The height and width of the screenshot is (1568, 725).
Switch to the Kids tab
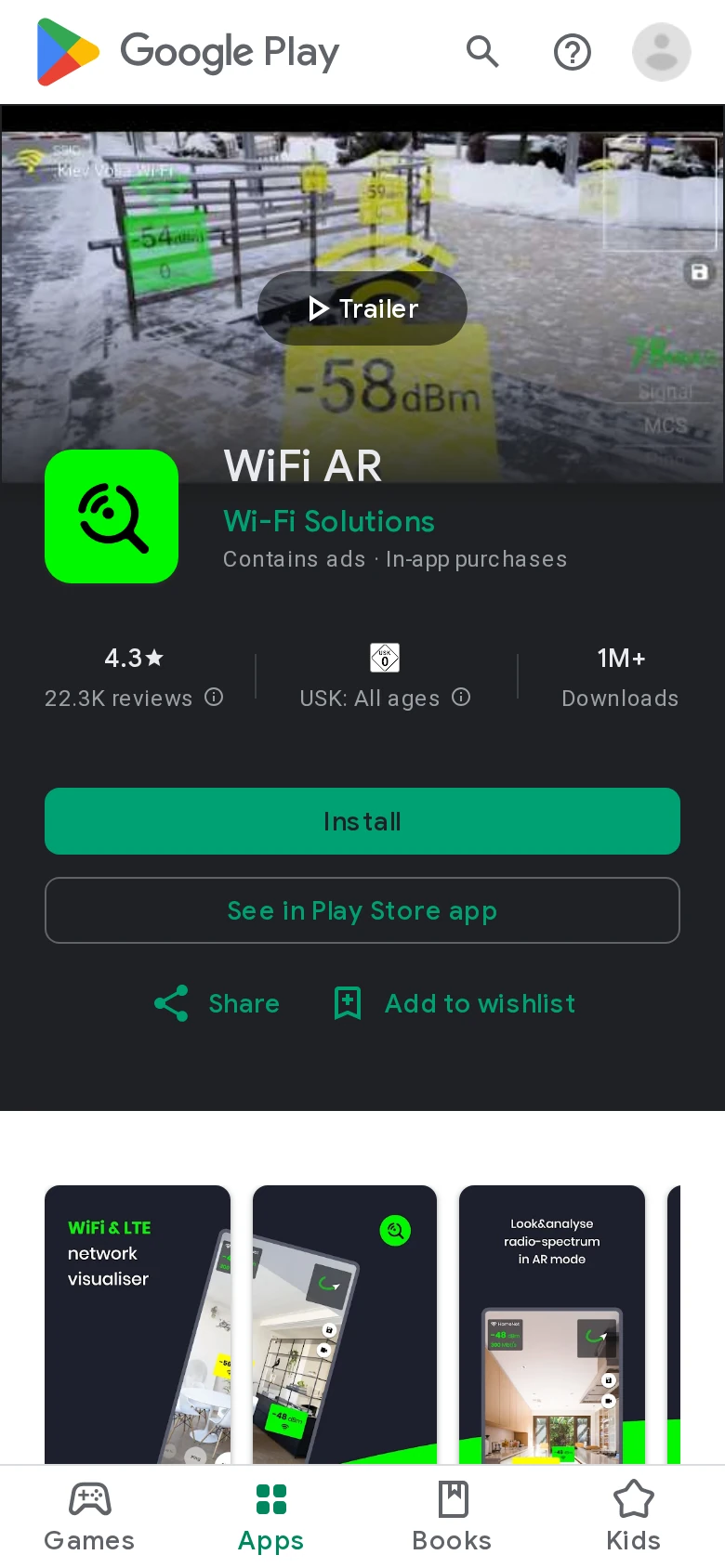pyautogui.click(x=634, y=1517)
